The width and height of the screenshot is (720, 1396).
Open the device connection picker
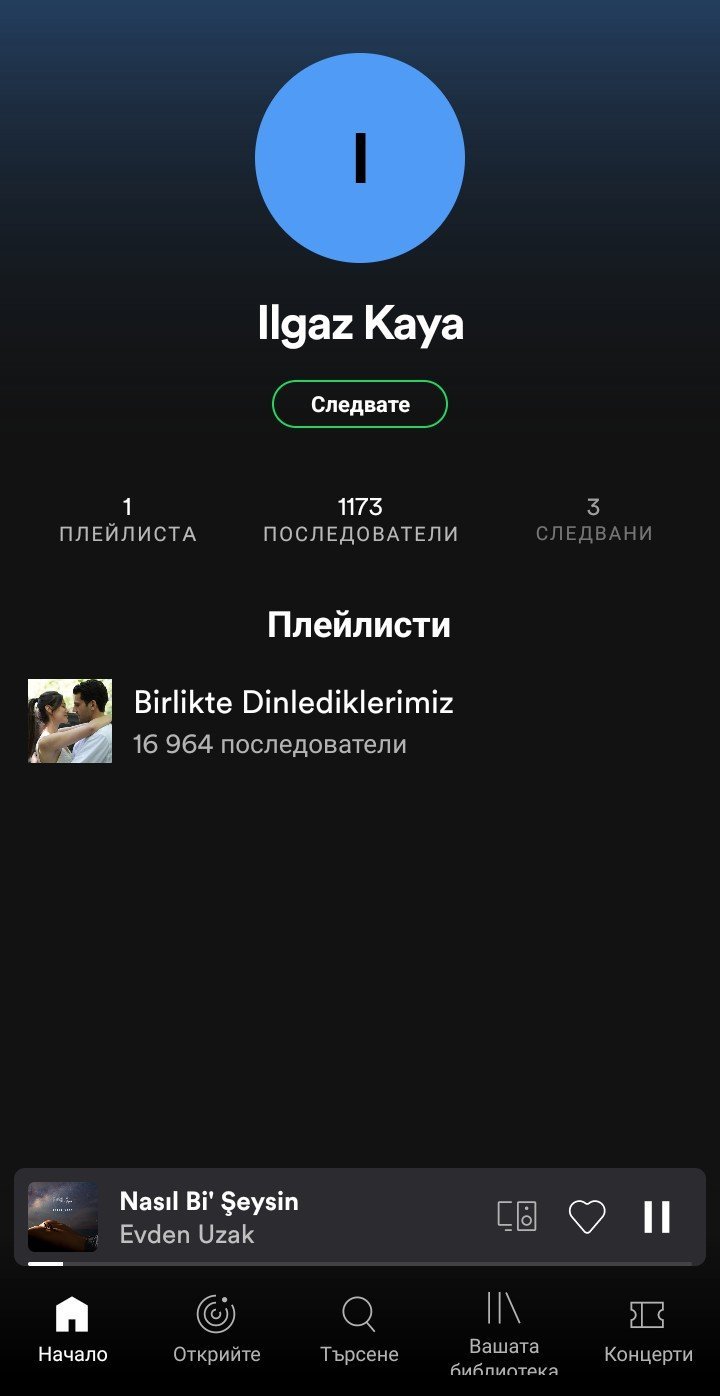(517, 1216)
